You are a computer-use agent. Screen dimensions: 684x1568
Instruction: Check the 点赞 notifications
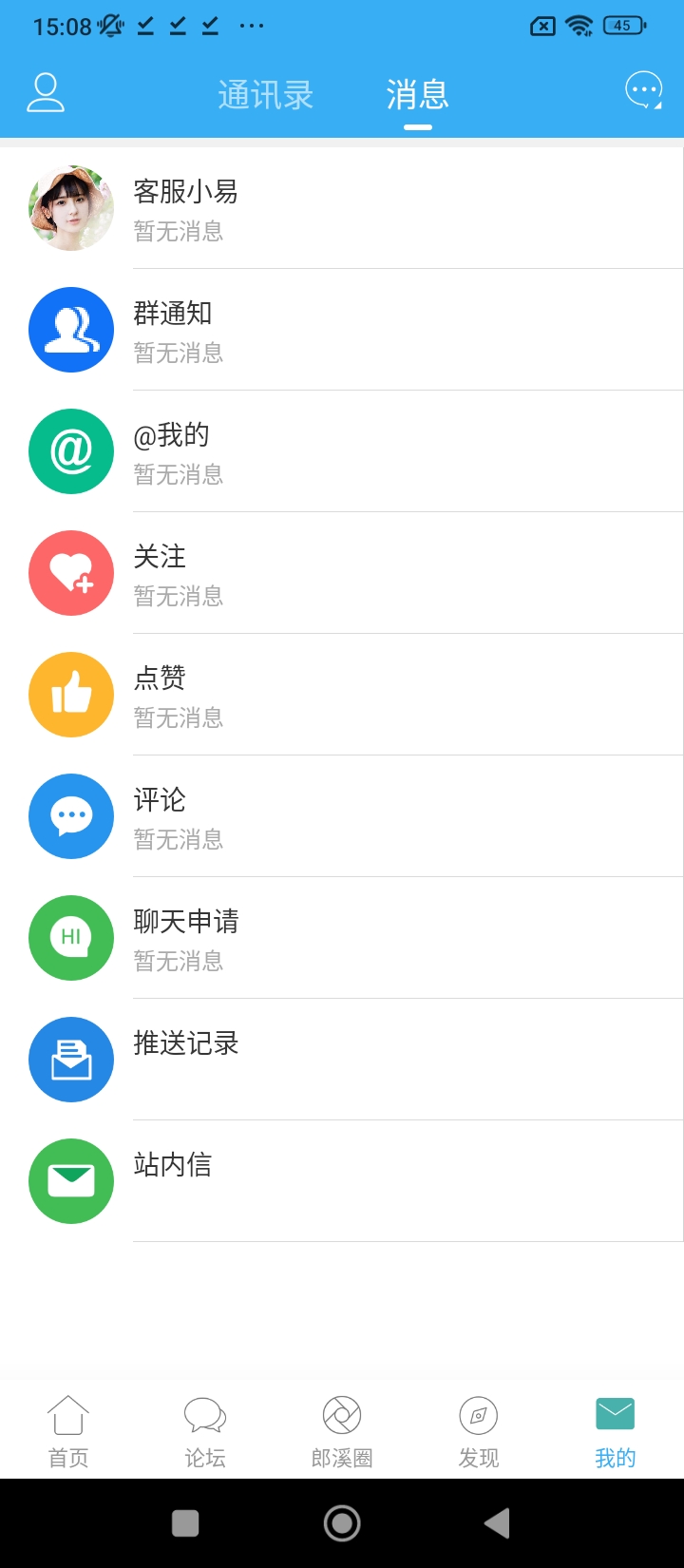tap(342, 695)
